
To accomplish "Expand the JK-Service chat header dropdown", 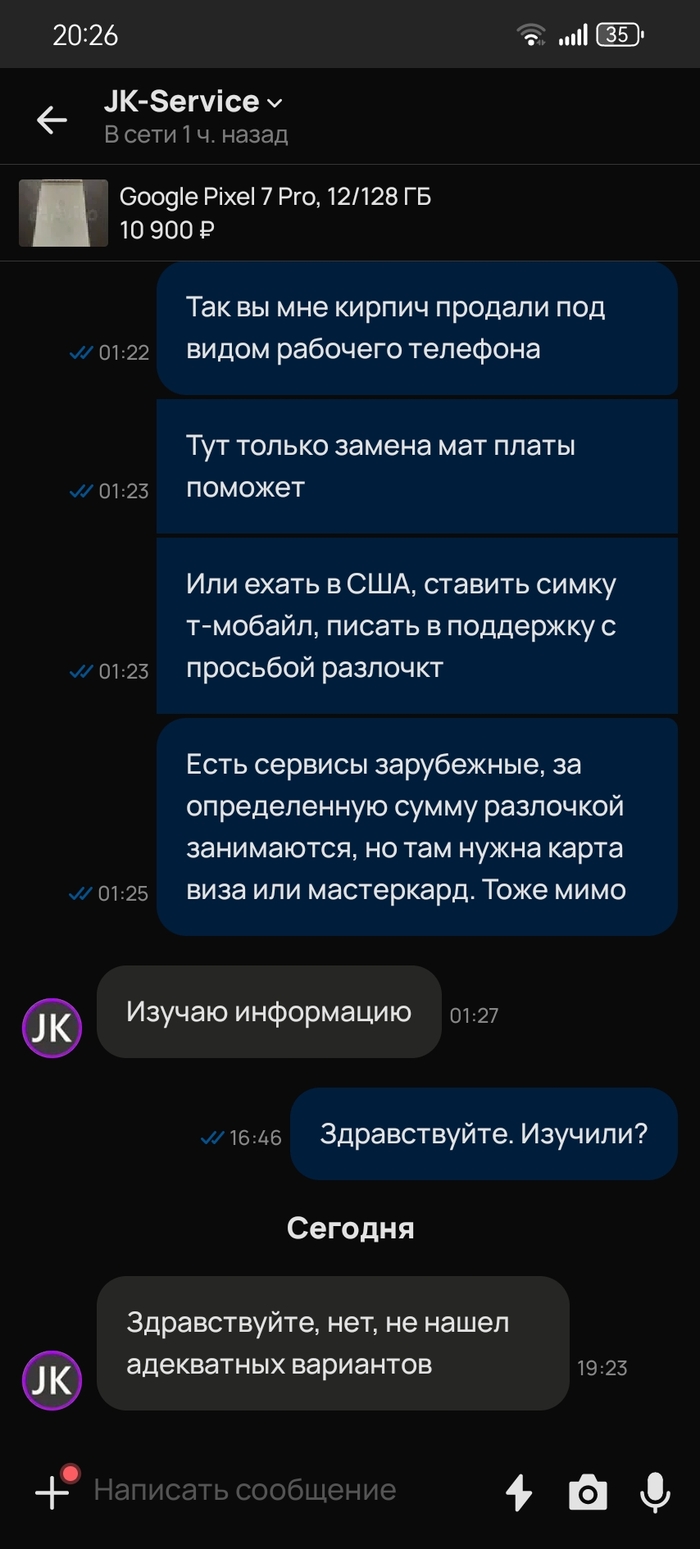I will tap(275, 103).
